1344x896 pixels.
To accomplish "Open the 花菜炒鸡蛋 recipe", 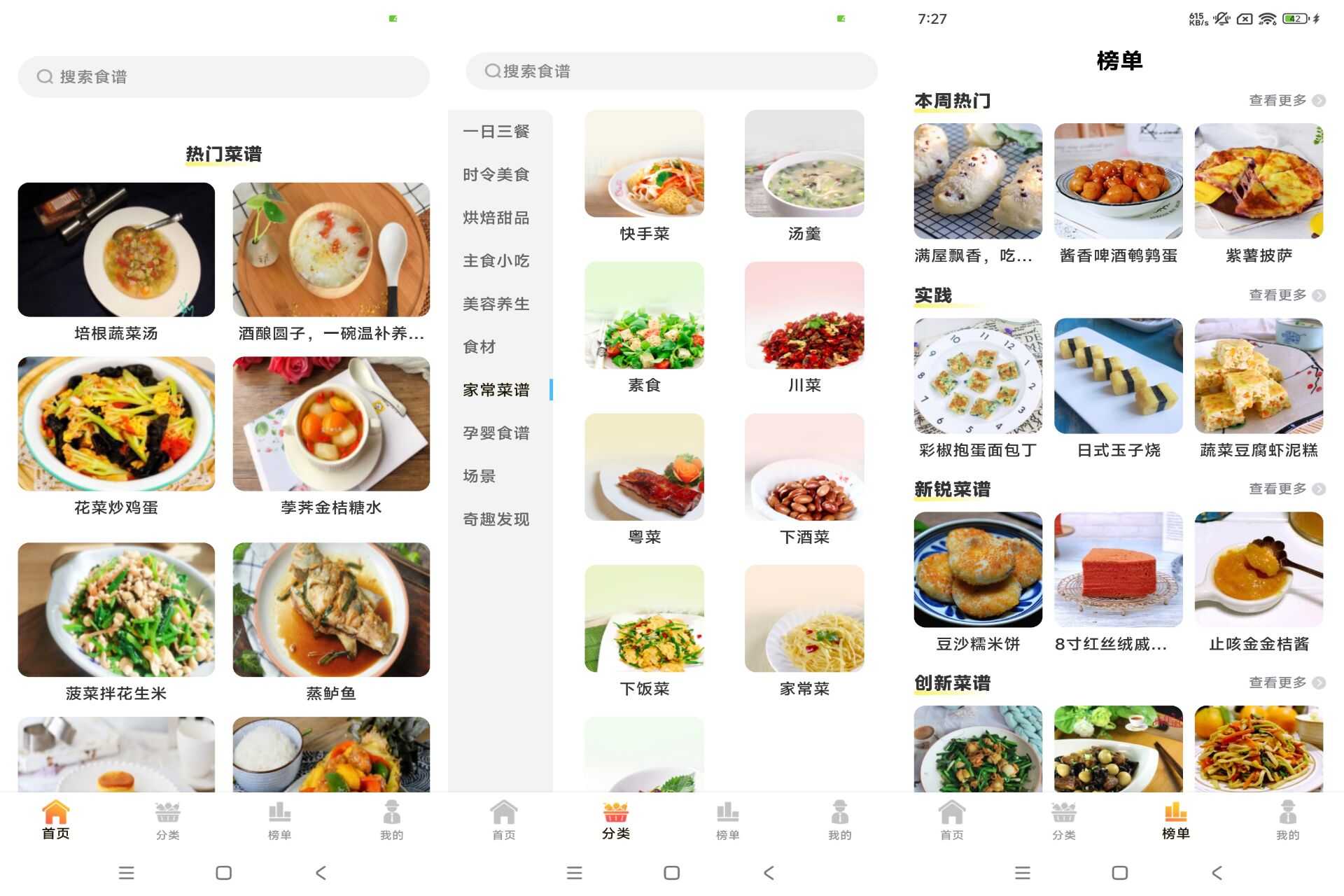I will point(116,424).
